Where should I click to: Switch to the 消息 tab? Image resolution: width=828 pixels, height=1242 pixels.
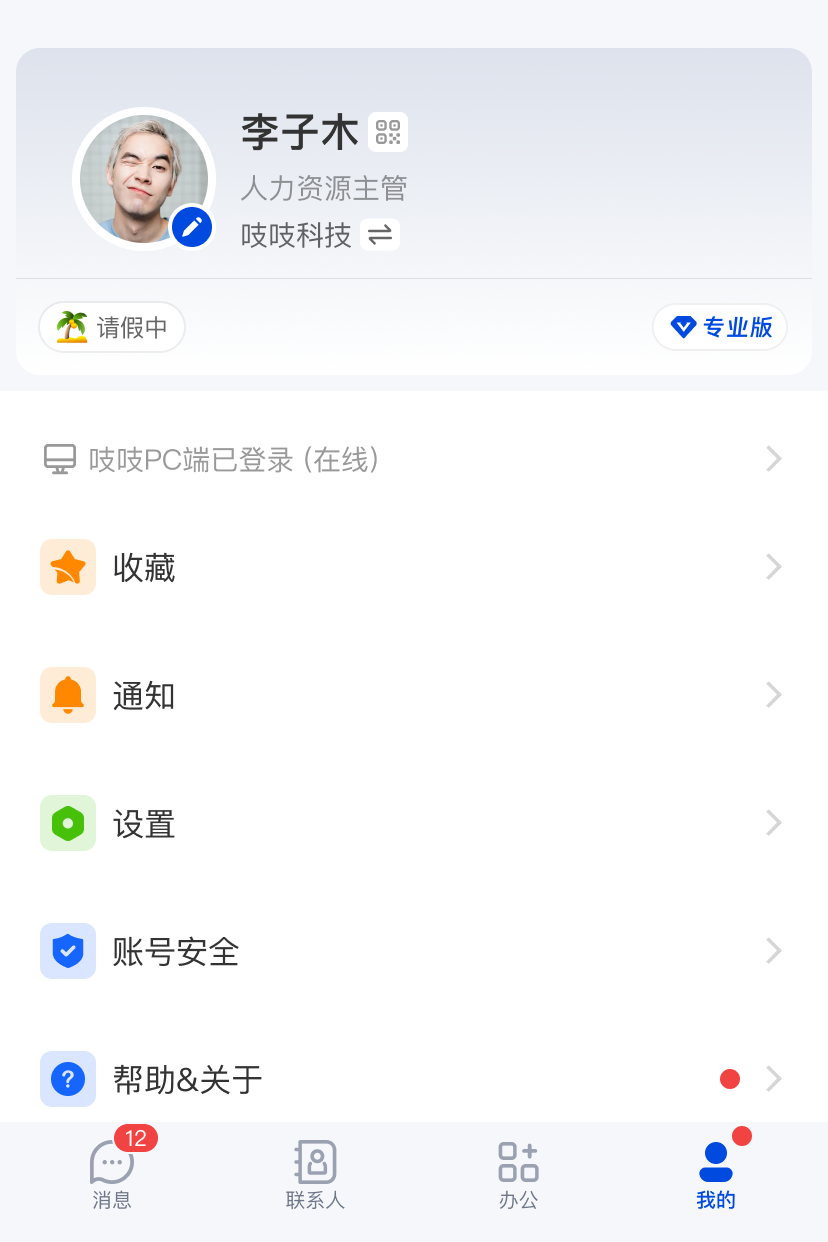tap(112, 1175)
